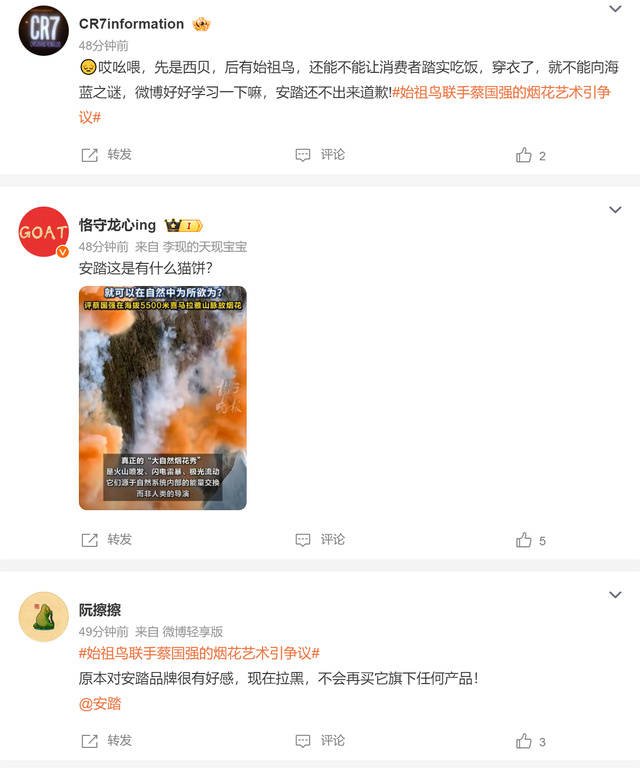
Task: Comment on 阮擦擦's post
Action: [320, 740]
